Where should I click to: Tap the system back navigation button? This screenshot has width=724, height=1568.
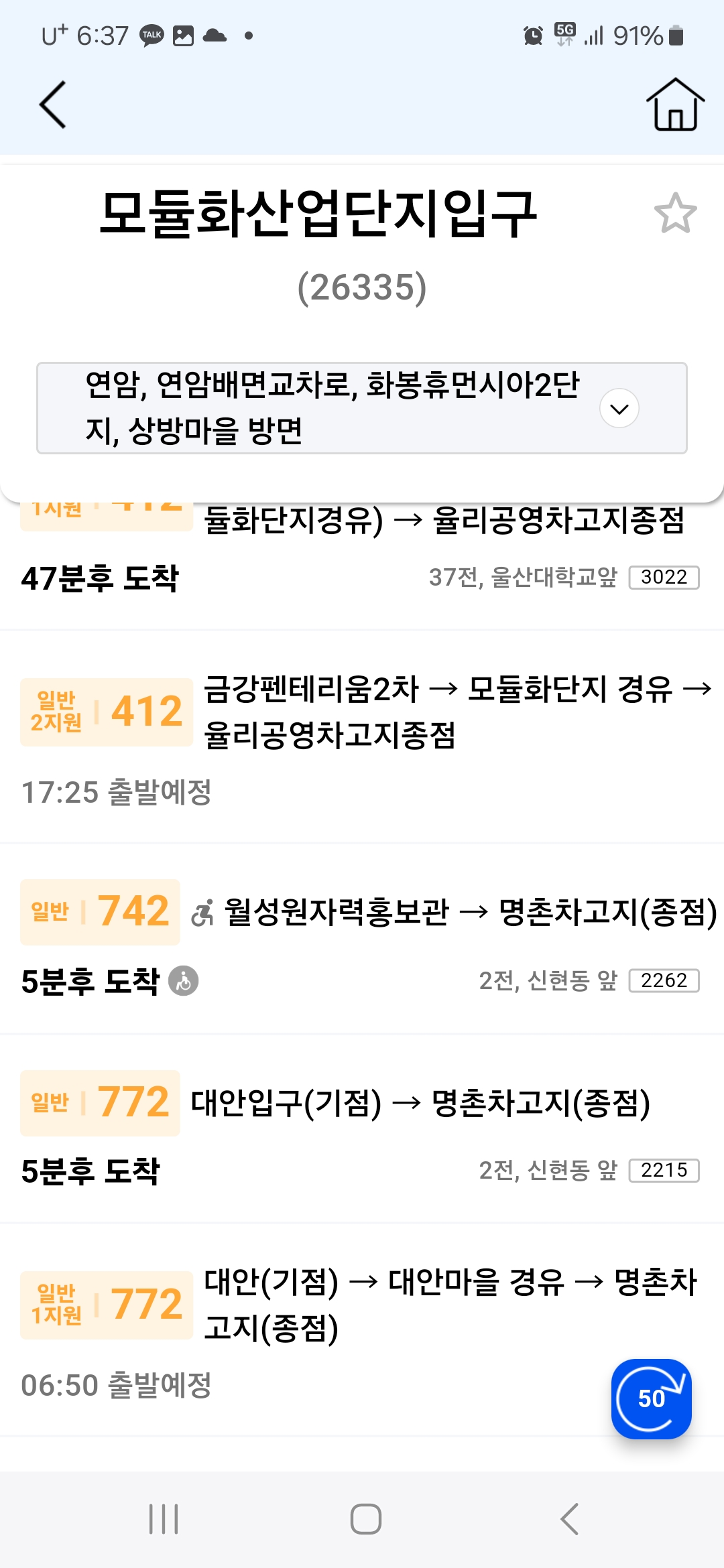[569, 1518]
